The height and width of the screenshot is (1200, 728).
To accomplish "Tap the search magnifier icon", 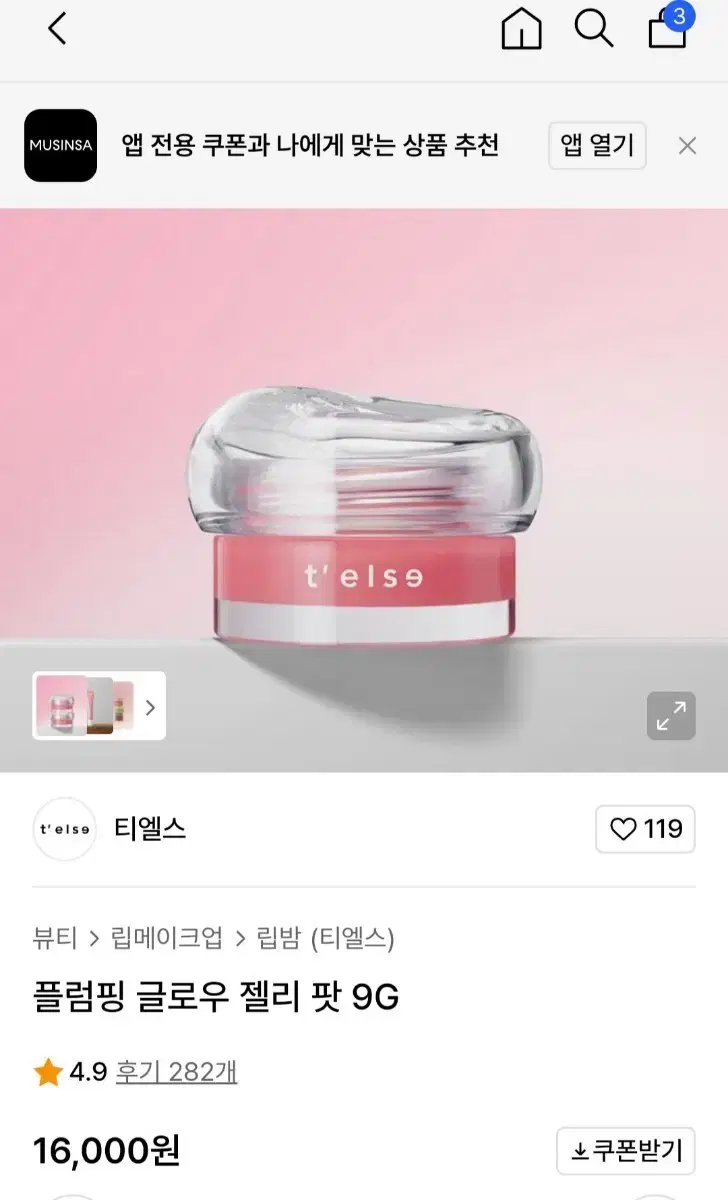I will (595, 29).
